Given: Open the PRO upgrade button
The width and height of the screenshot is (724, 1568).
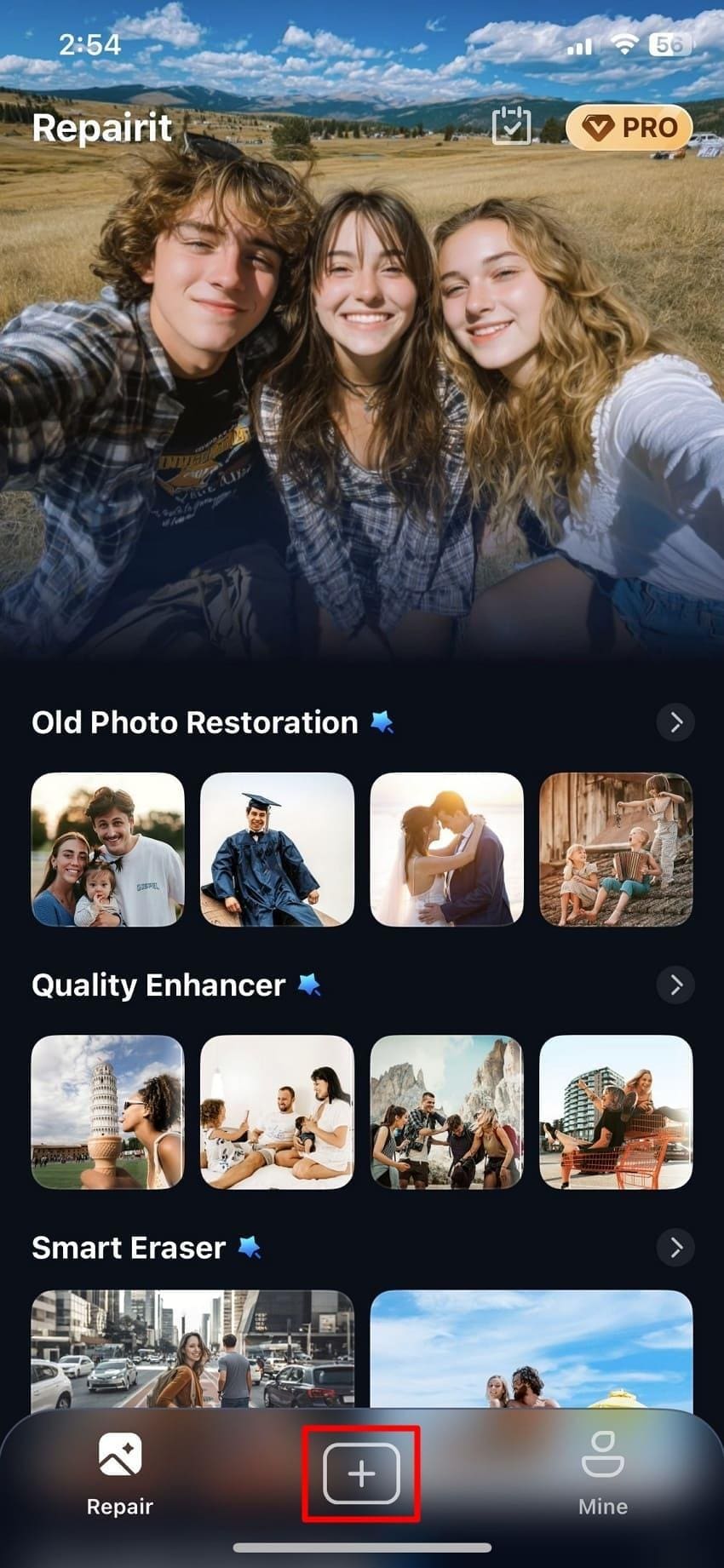Looking at the screenshot, I should tap(629, 128).
